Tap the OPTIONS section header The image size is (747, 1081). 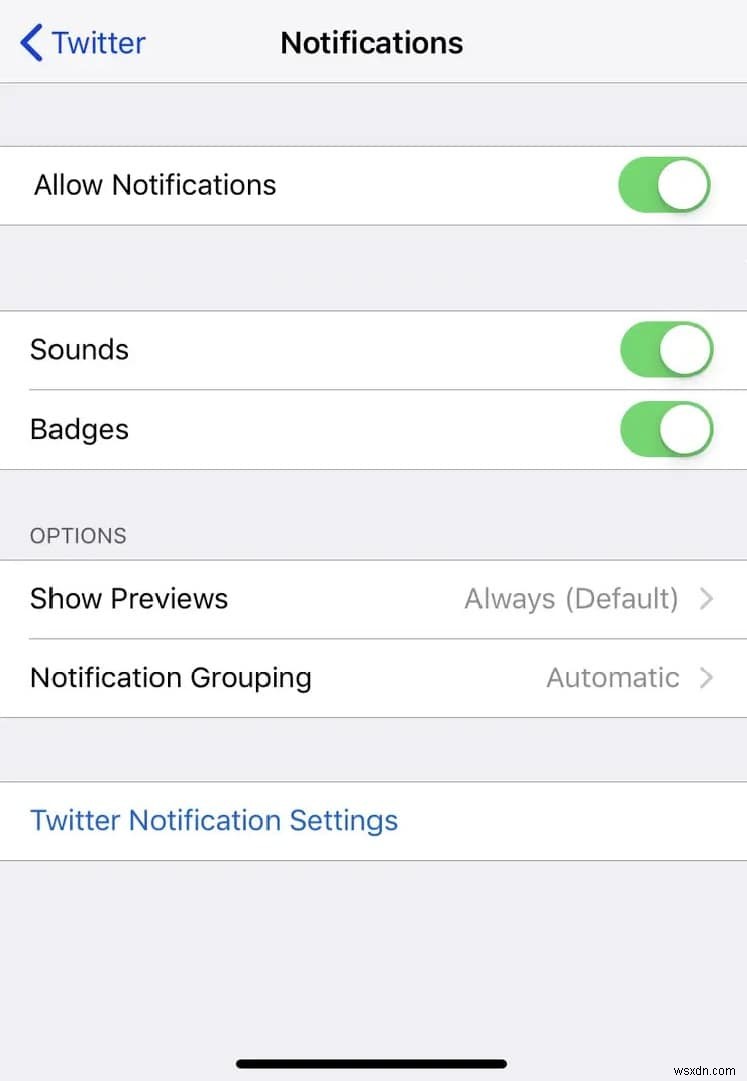coord(77,536)
